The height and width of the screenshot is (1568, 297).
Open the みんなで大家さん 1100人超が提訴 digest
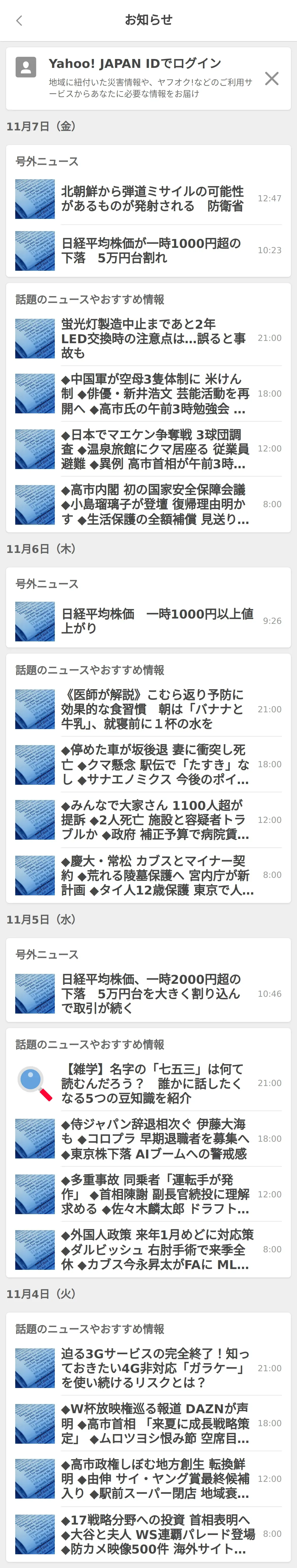152,820
